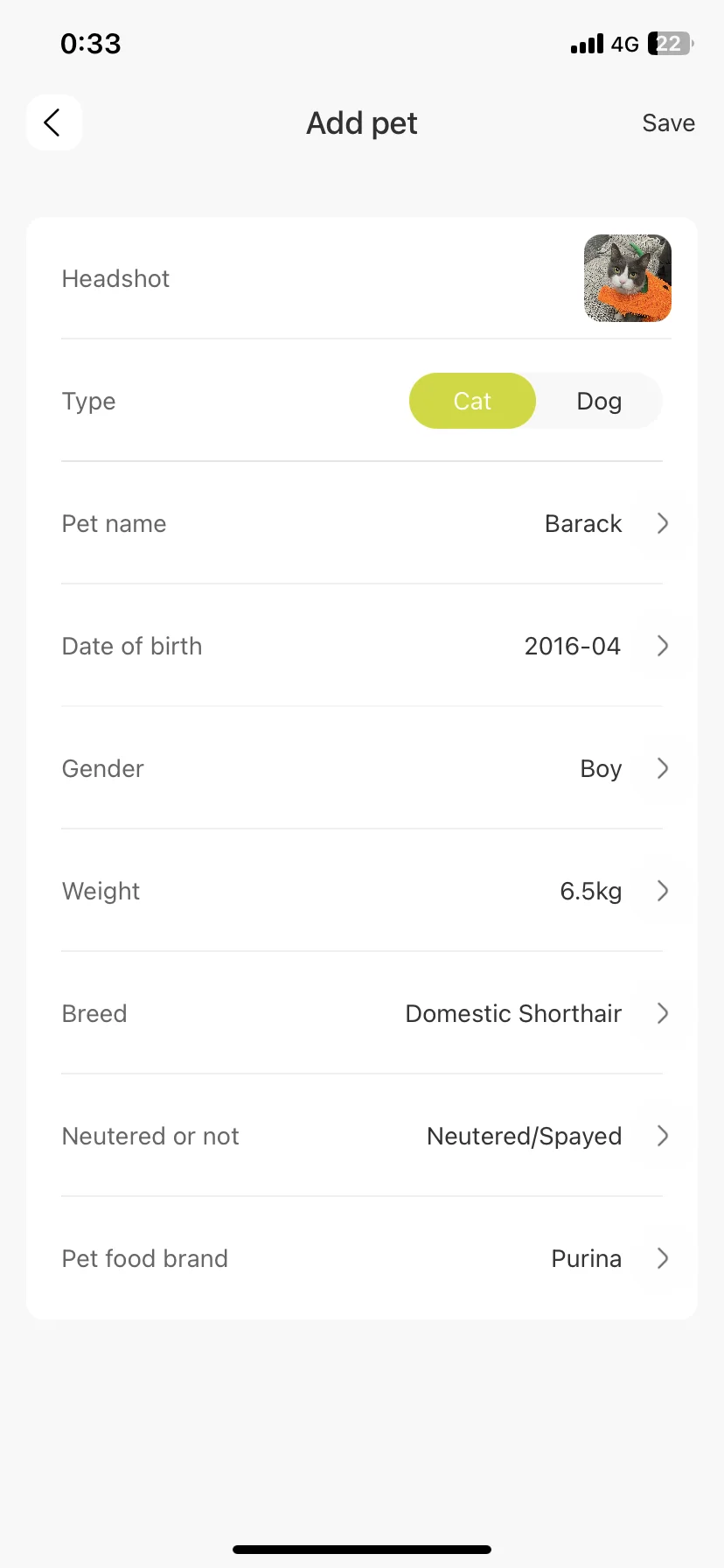Open the Neutered or not setting
This screenshot has width=724, height=1568.
tap(362, 1136)
